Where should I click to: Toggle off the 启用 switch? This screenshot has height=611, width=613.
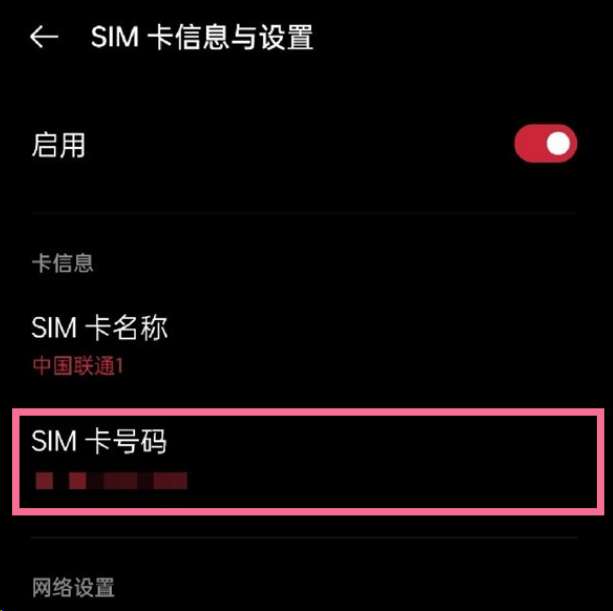(x=545, y=145)
